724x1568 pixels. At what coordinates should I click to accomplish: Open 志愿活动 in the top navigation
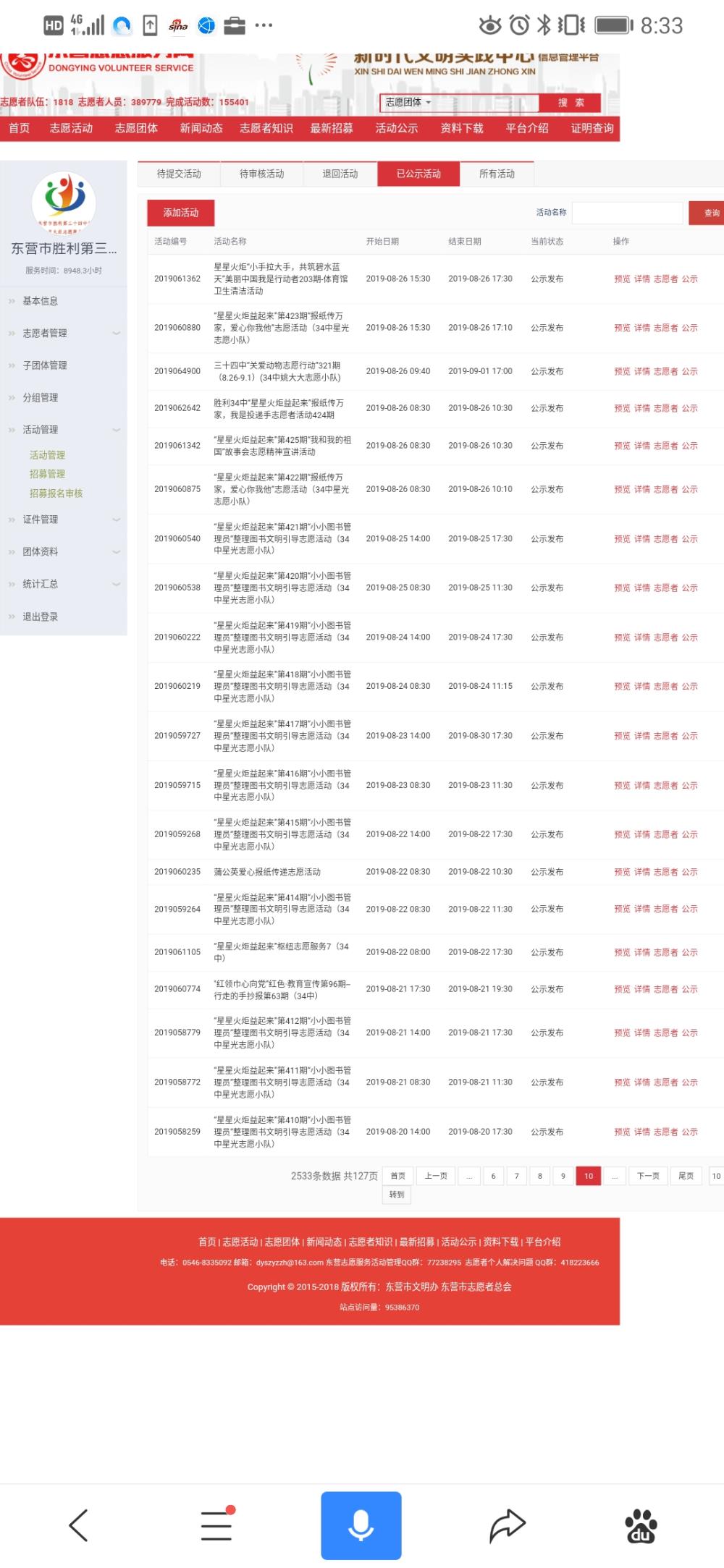[71, 128]
